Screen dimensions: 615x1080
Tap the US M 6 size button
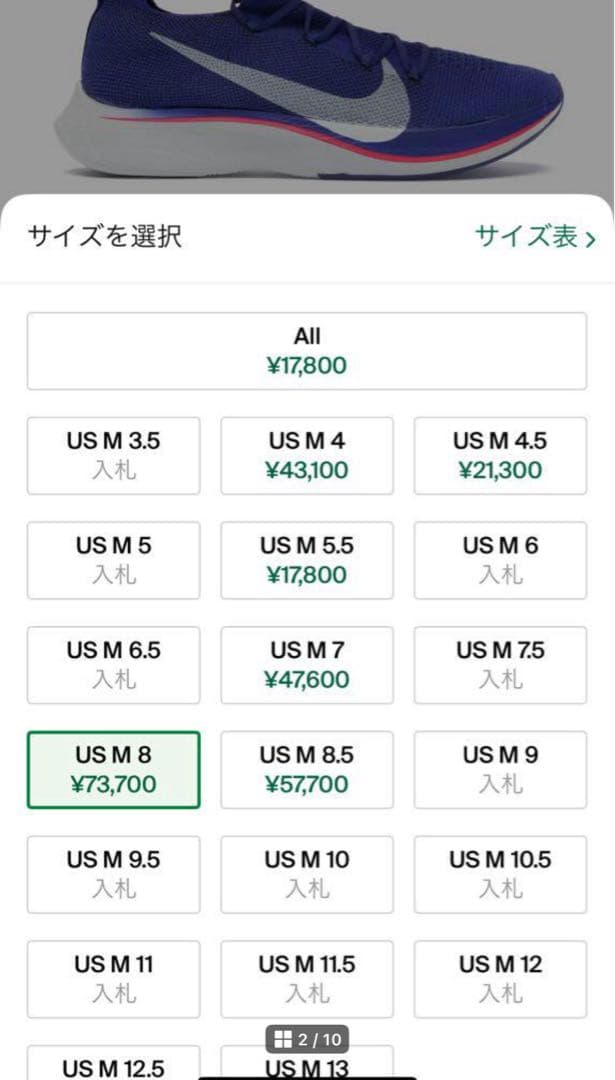pyautogui.click(x=500, y=560)
